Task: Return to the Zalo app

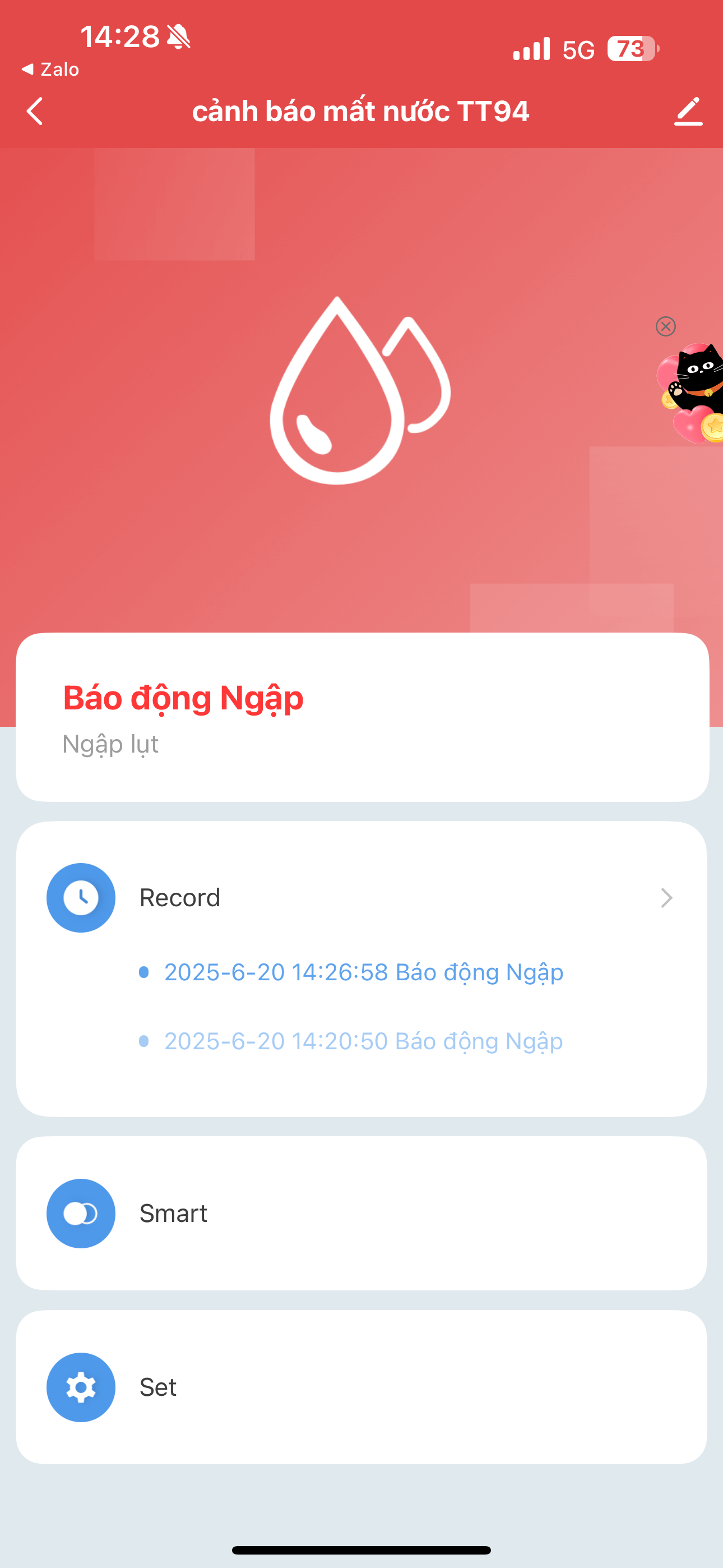Action: (51, 70)
